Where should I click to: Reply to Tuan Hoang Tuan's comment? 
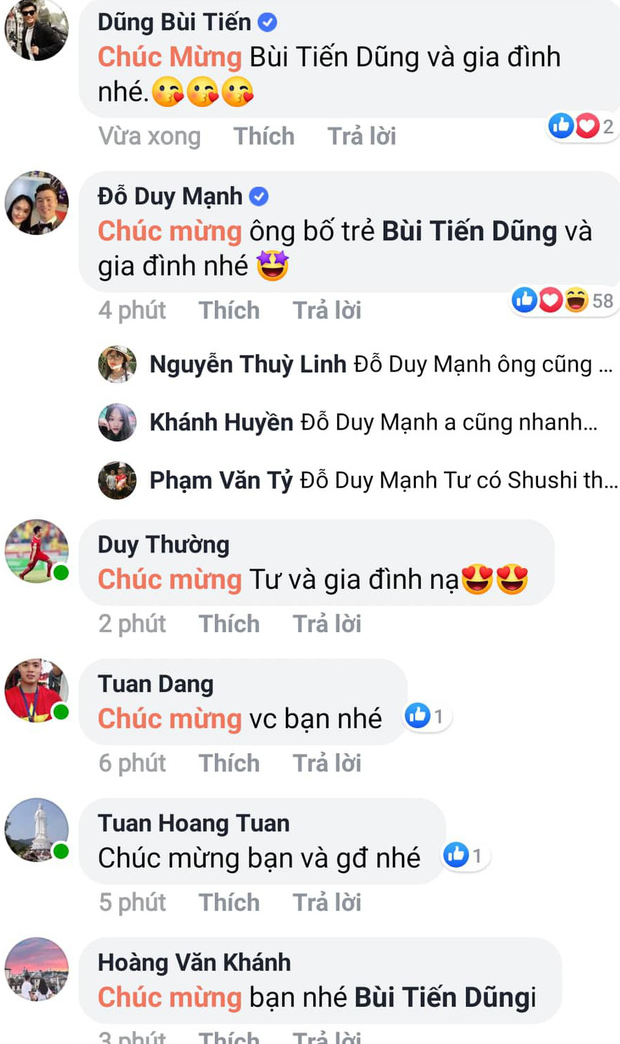point(327,902)
